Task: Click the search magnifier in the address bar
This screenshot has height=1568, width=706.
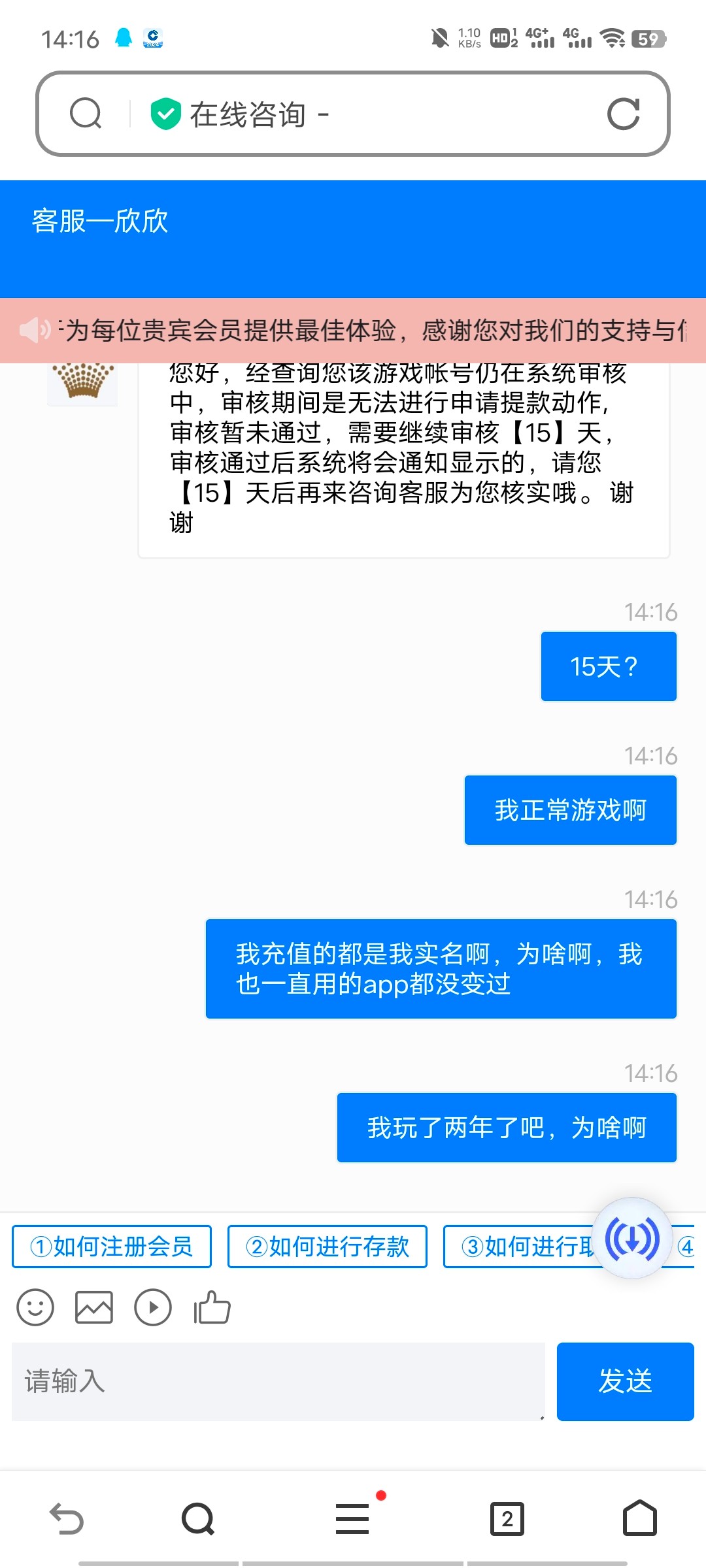Action: click(x=86, y=114)
